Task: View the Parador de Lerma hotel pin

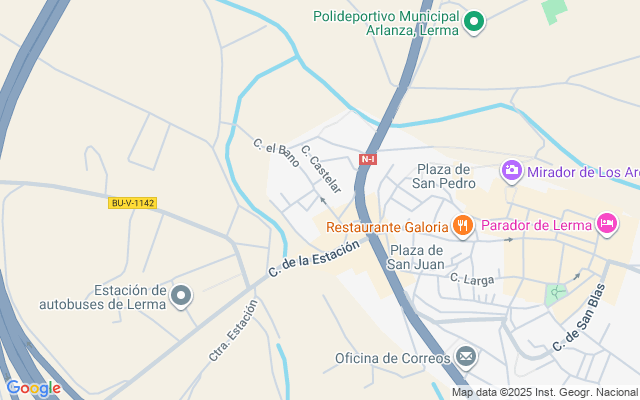Action: coord(606,223)
